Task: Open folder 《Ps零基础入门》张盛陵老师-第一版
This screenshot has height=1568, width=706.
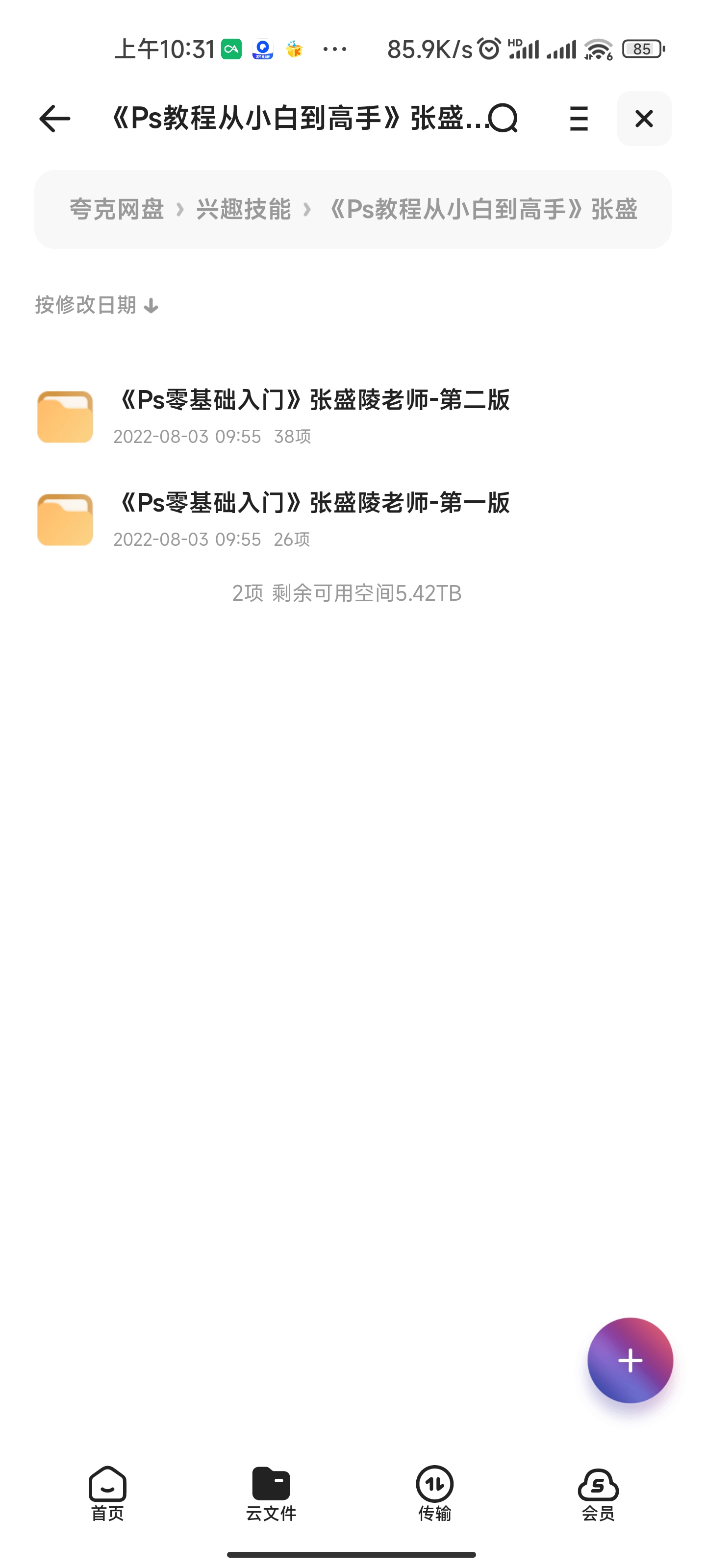Action: tap(311, 519)
